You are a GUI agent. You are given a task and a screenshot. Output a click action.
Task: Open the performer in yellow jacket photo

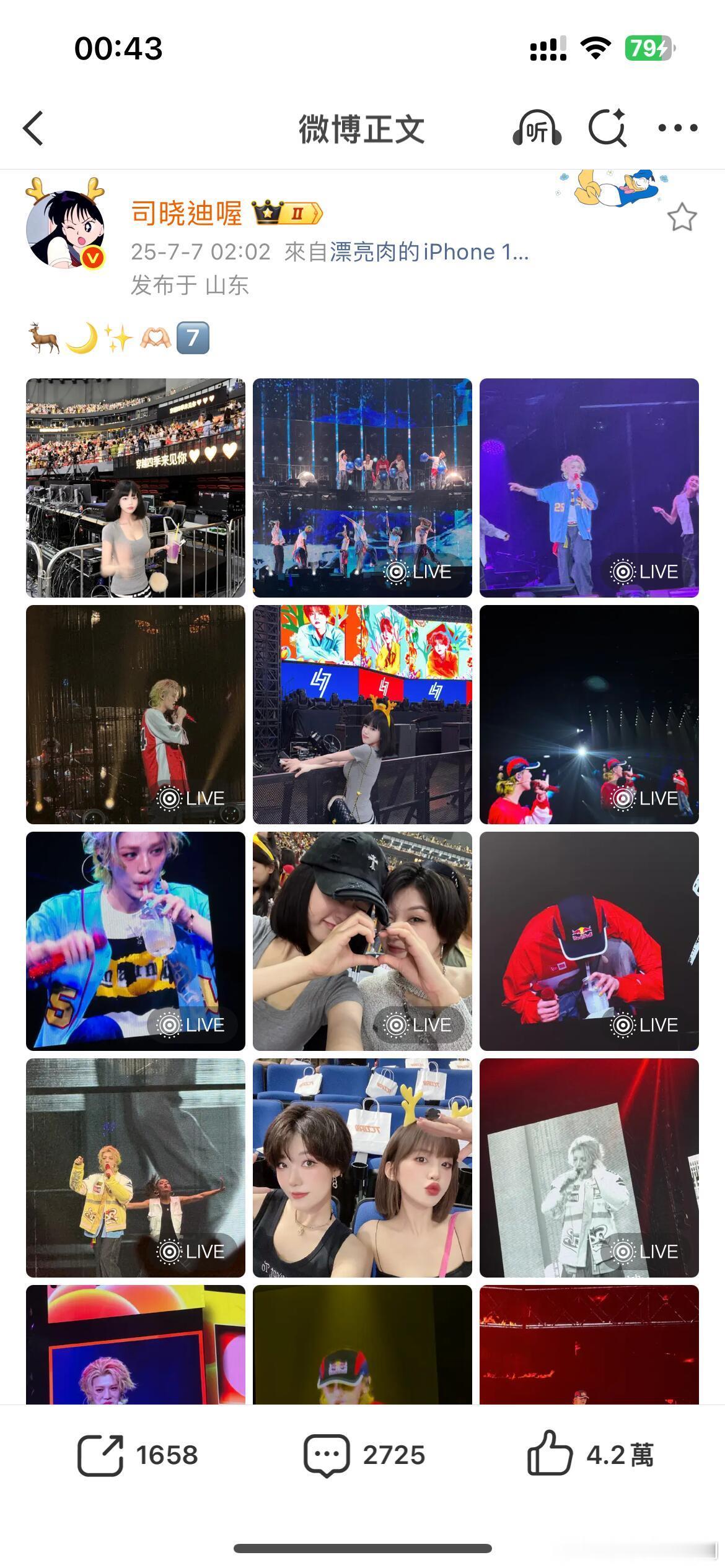(x=136, y=1168)
